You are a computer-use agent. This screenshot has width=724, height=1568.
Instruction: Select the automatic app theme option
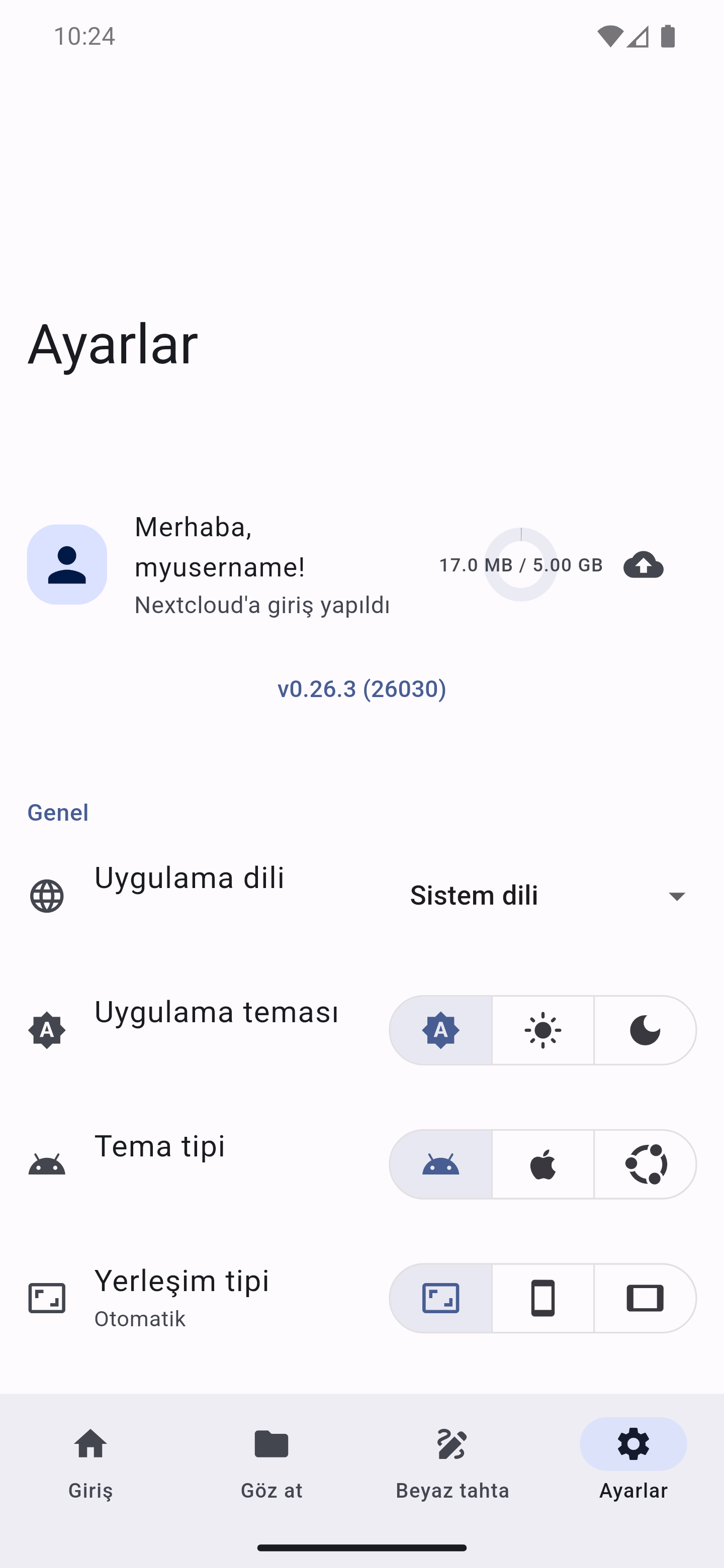[x=440, y=1030]
